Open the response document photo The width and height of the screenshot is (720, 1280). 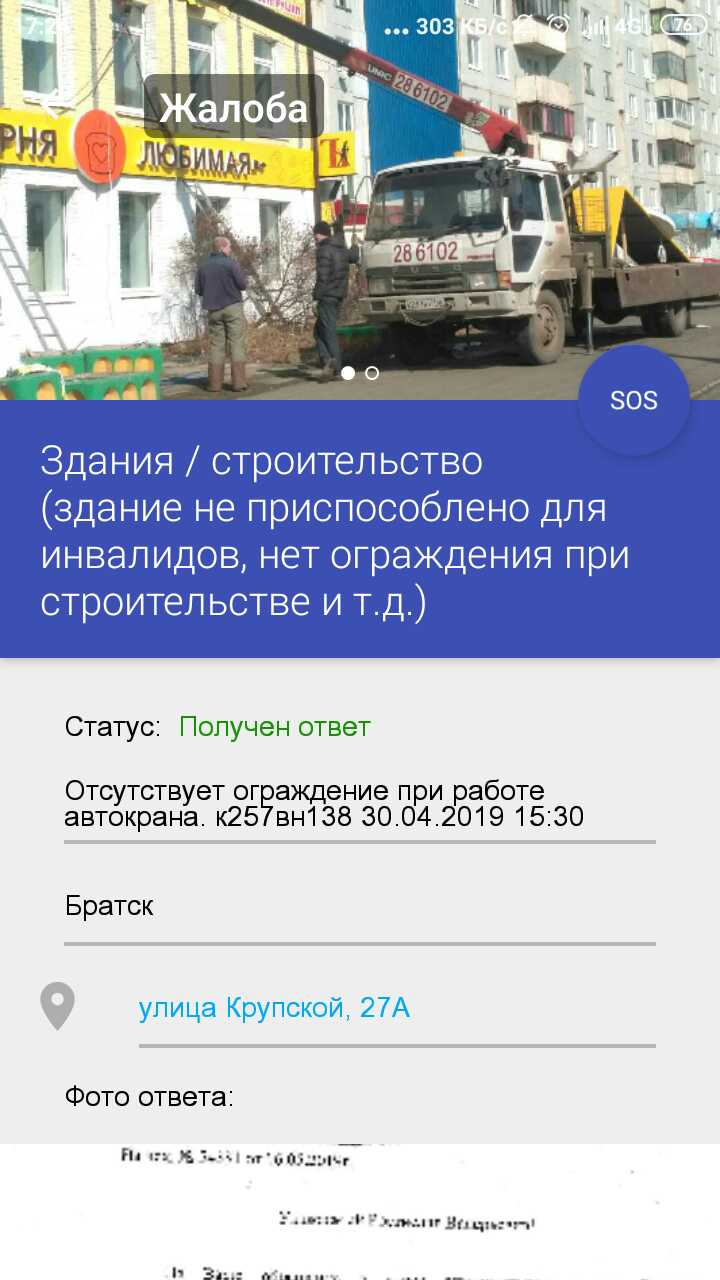click(360, 1212)
